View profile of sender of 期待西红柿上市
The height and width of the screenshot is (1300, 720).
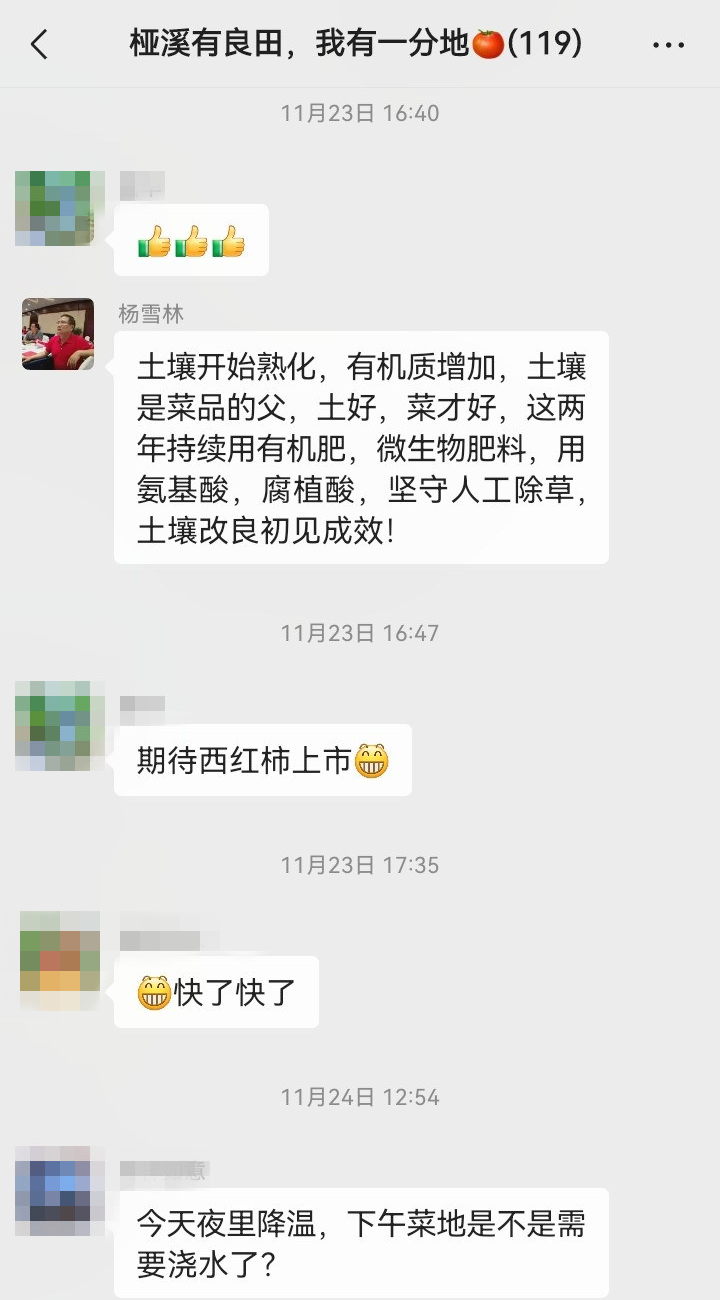click(59, 726)
